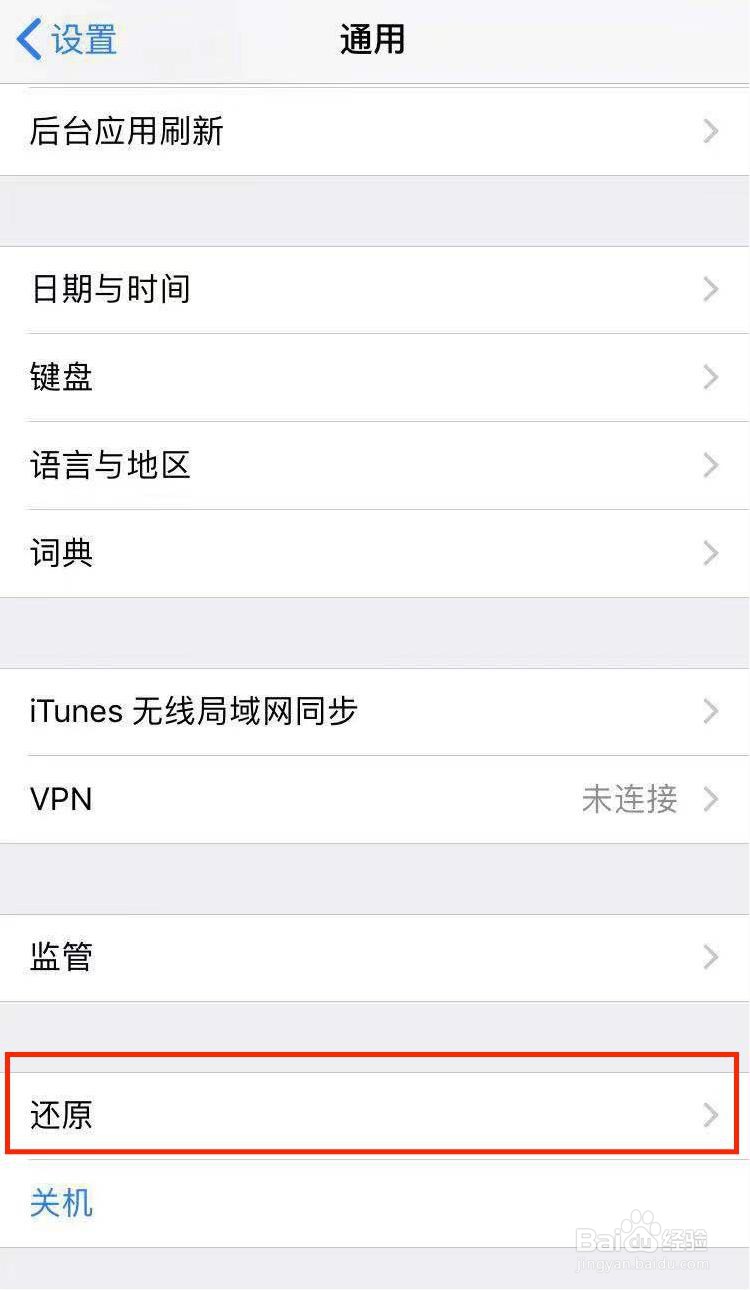Image resolution: width=750 pixels, height=1290 pixels.
Task: Tap the 通用 title in header
Action: pos(375,40)
